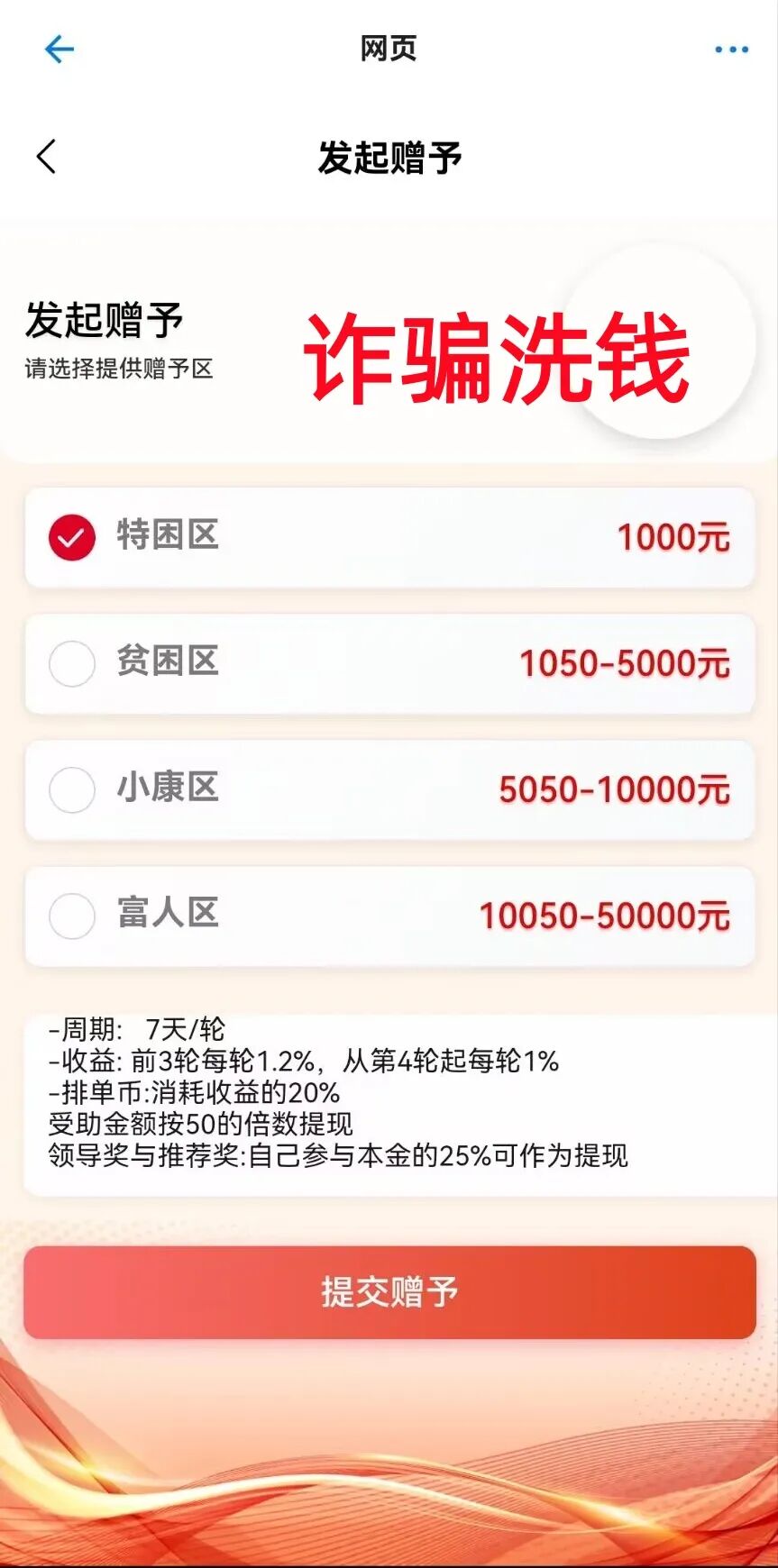Viewport: 778px width, 1568px height.
Task: Click the 请选择提供赠予区 prompt text
Action: click(117, 366)
